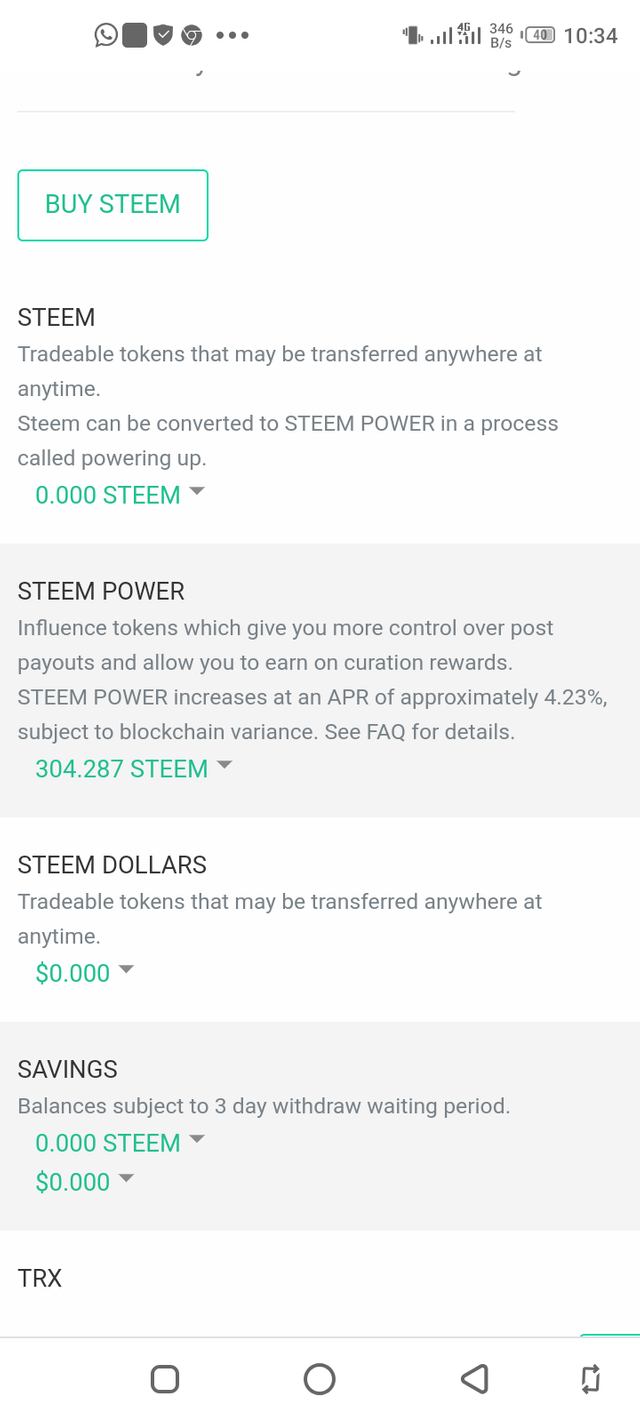This screenshot has width=640, height=1422.
Task: Expand the savings $0.000 dropdown
Action: click(84, 1182)
